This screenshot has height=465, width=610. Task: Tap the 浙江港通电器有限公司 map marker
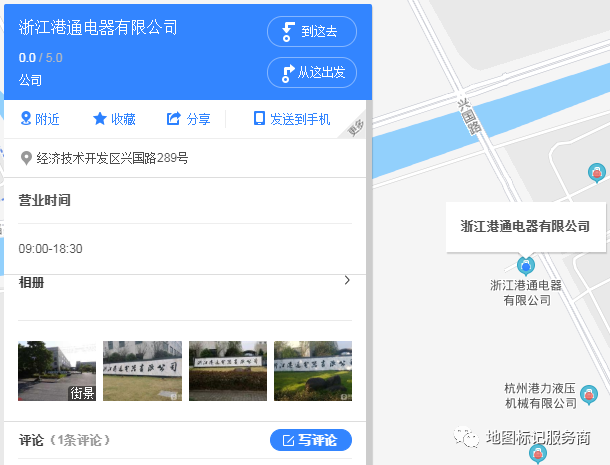tap(526, 266)
